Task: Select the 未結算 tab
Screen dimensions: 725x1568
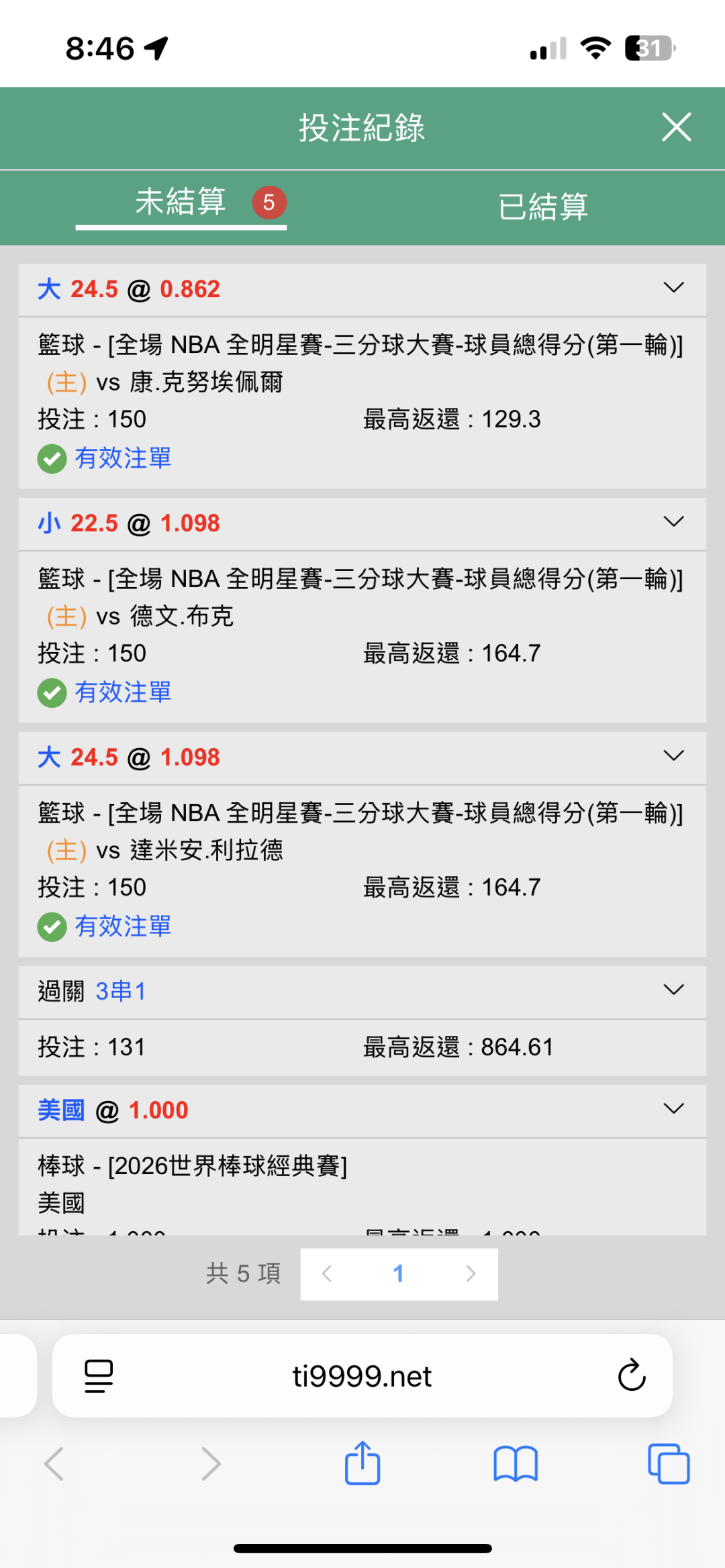Action: pyautogui.click(x=181, y=202)
